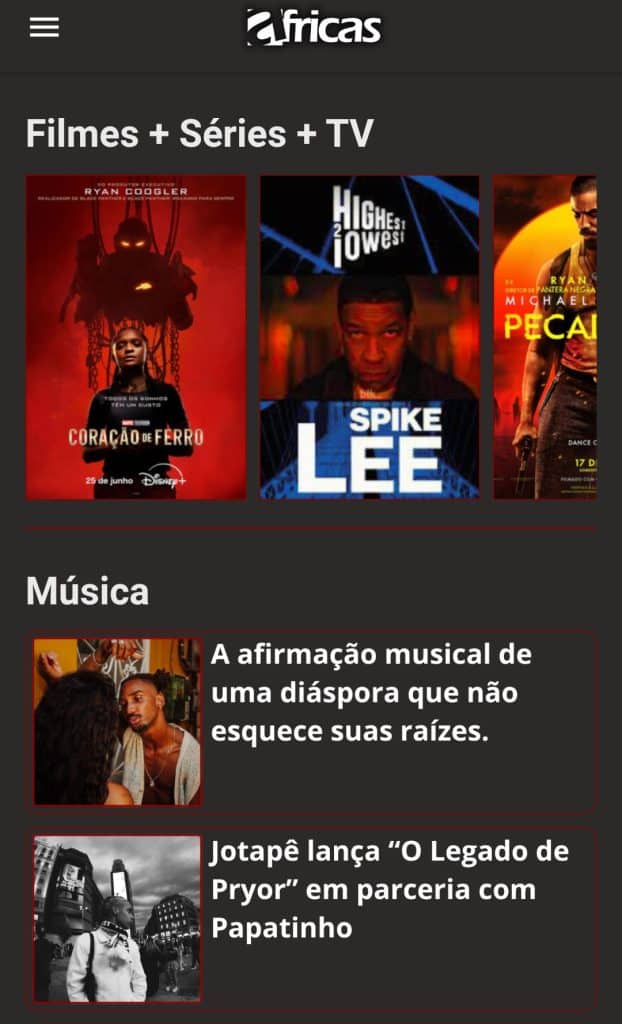Read the Jotapê 'O Legado de Pryor' article
Screen dimensions: 622x1024
pos(388,889)
